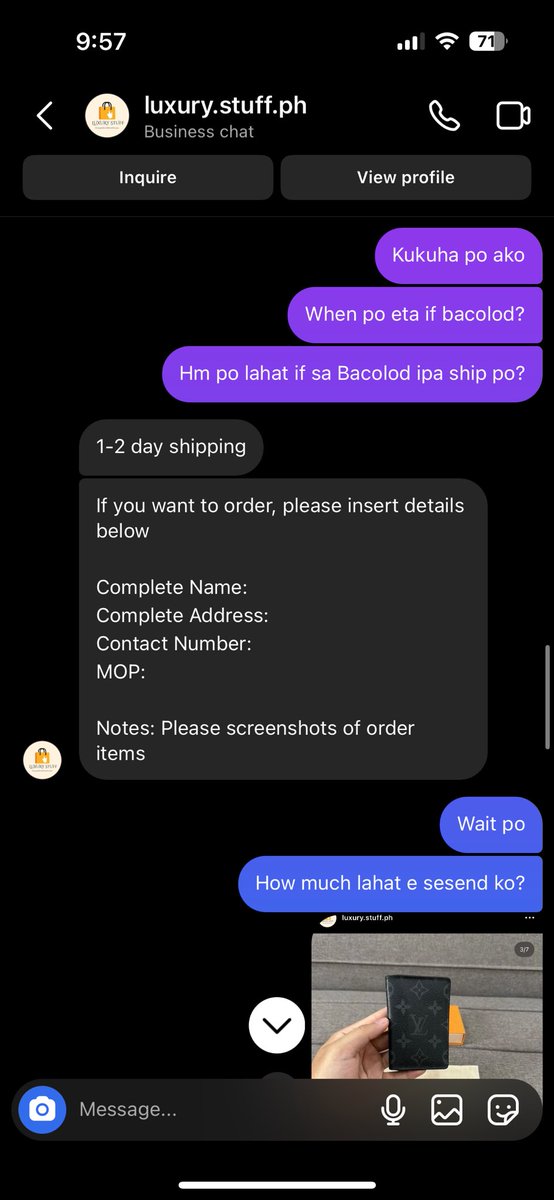Start a voice call with luxury.stuff.ph

pos(444,116)
